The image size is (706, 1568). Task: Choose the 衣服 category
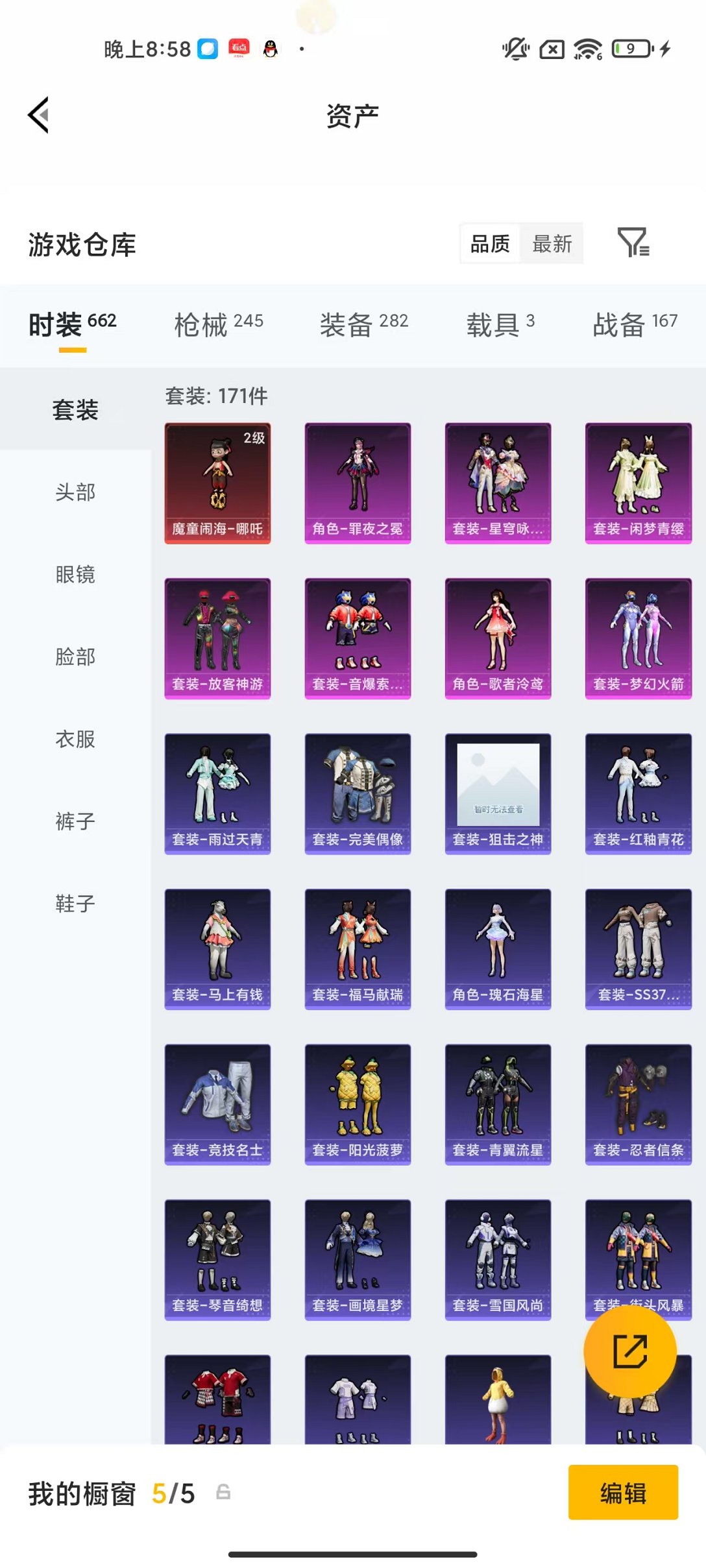point(75,739)
